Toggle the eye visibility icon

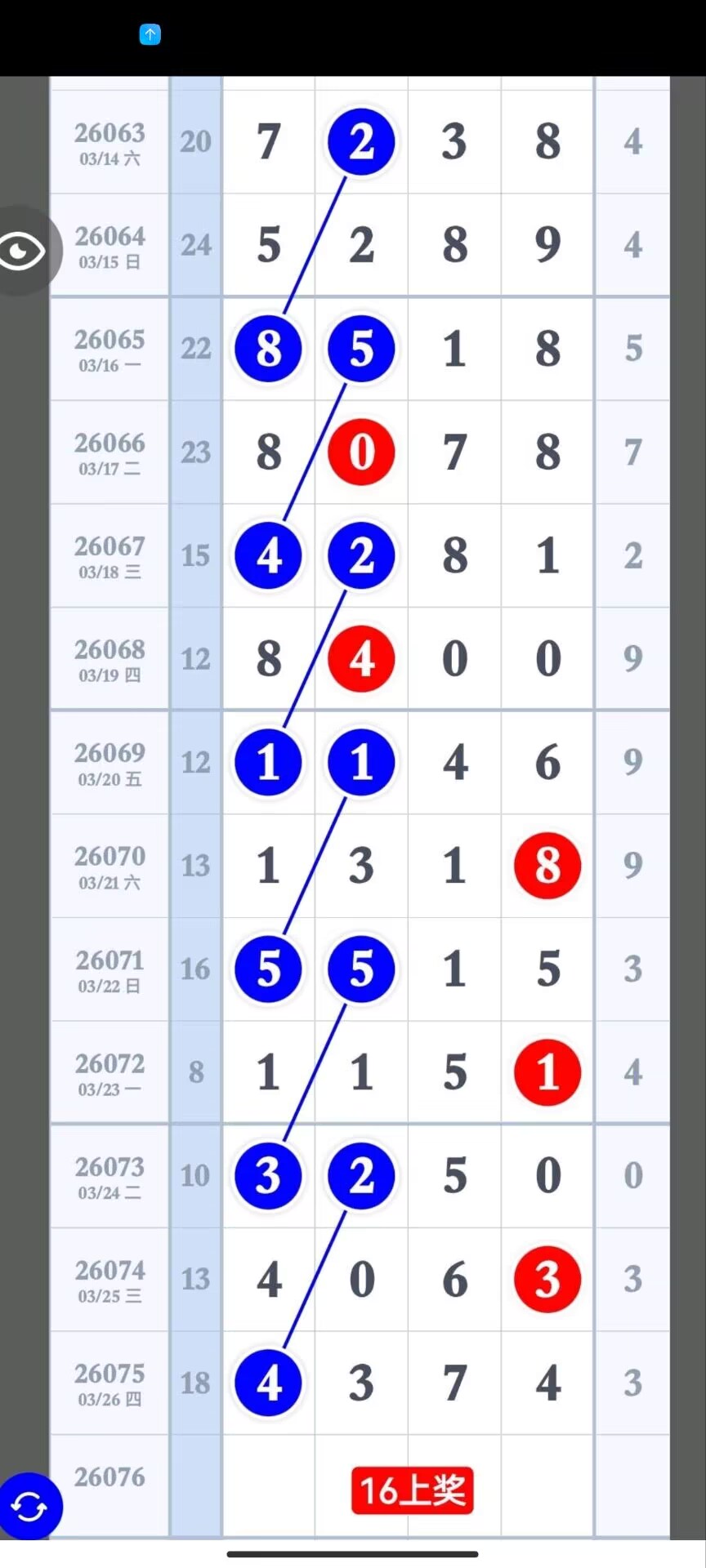tap(23, 251)
